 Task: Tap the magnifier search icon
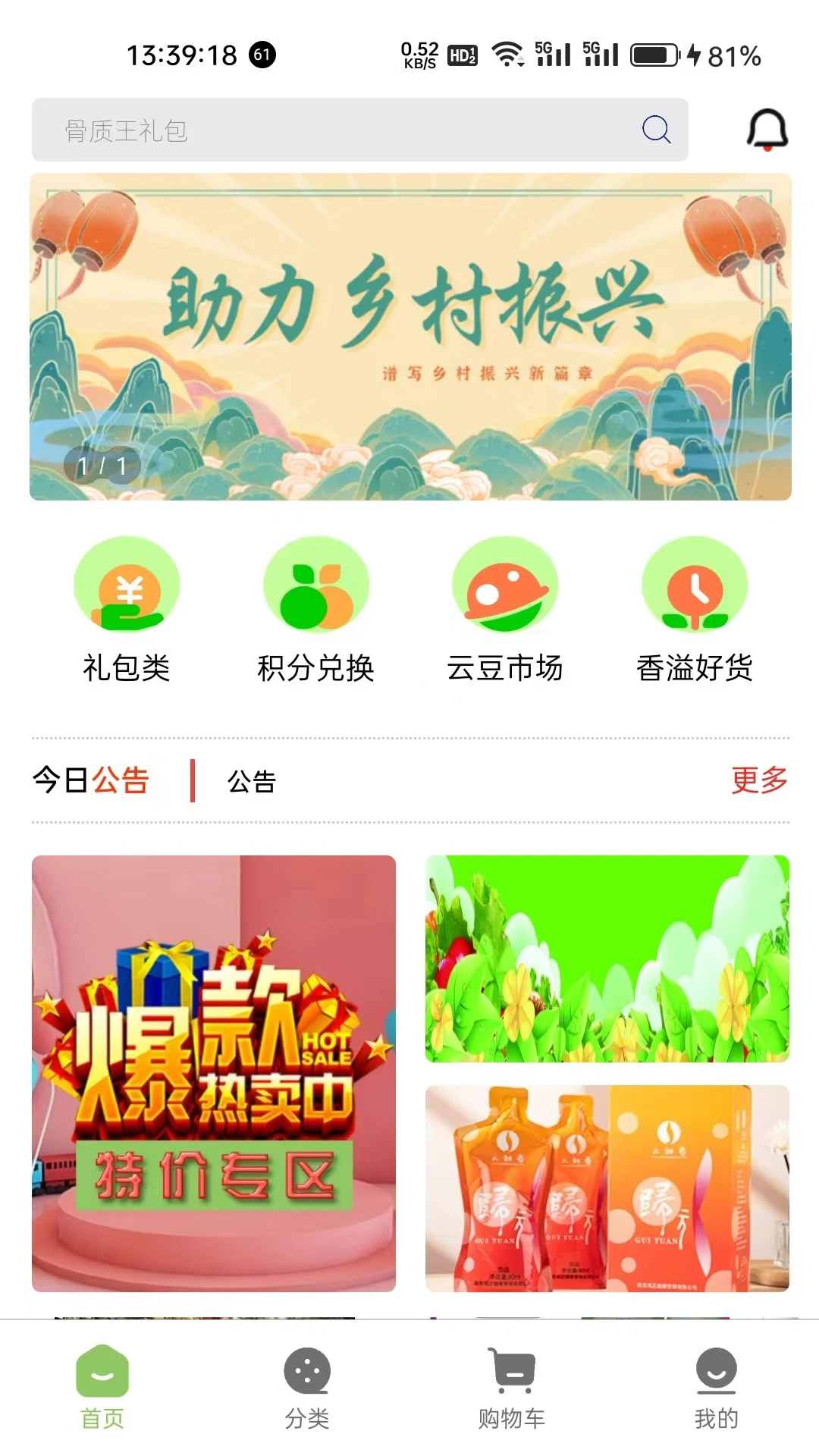tap(656, 130)
